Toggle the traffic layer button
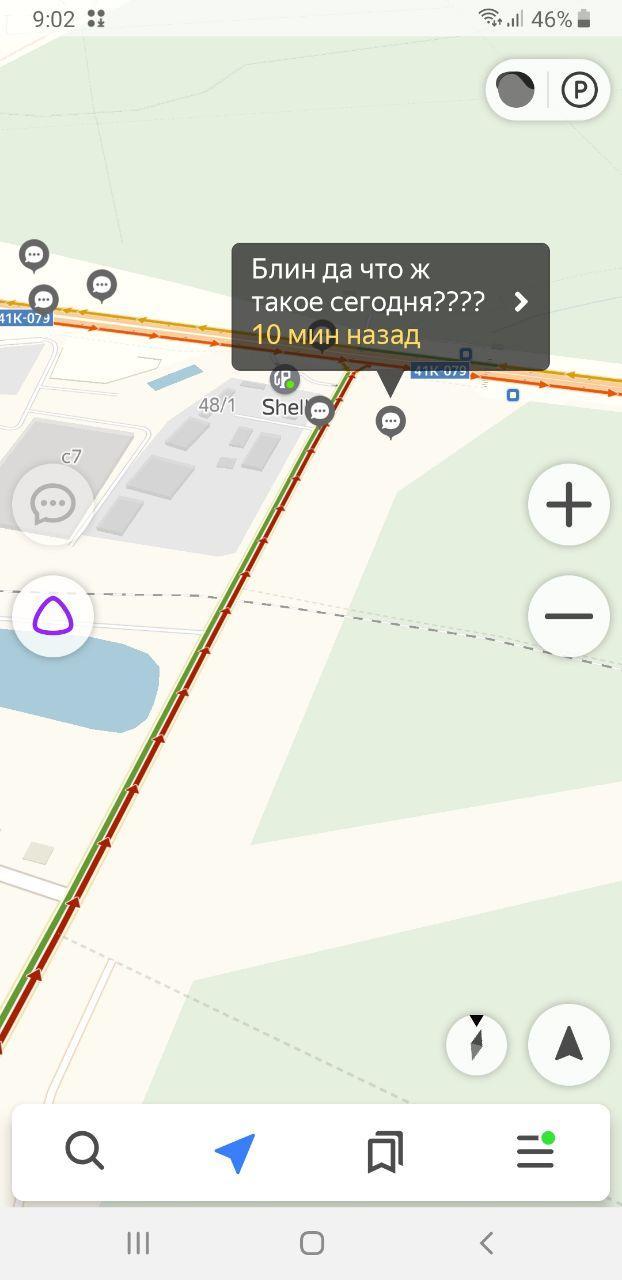622x1280 pixels. pos(517,90)
